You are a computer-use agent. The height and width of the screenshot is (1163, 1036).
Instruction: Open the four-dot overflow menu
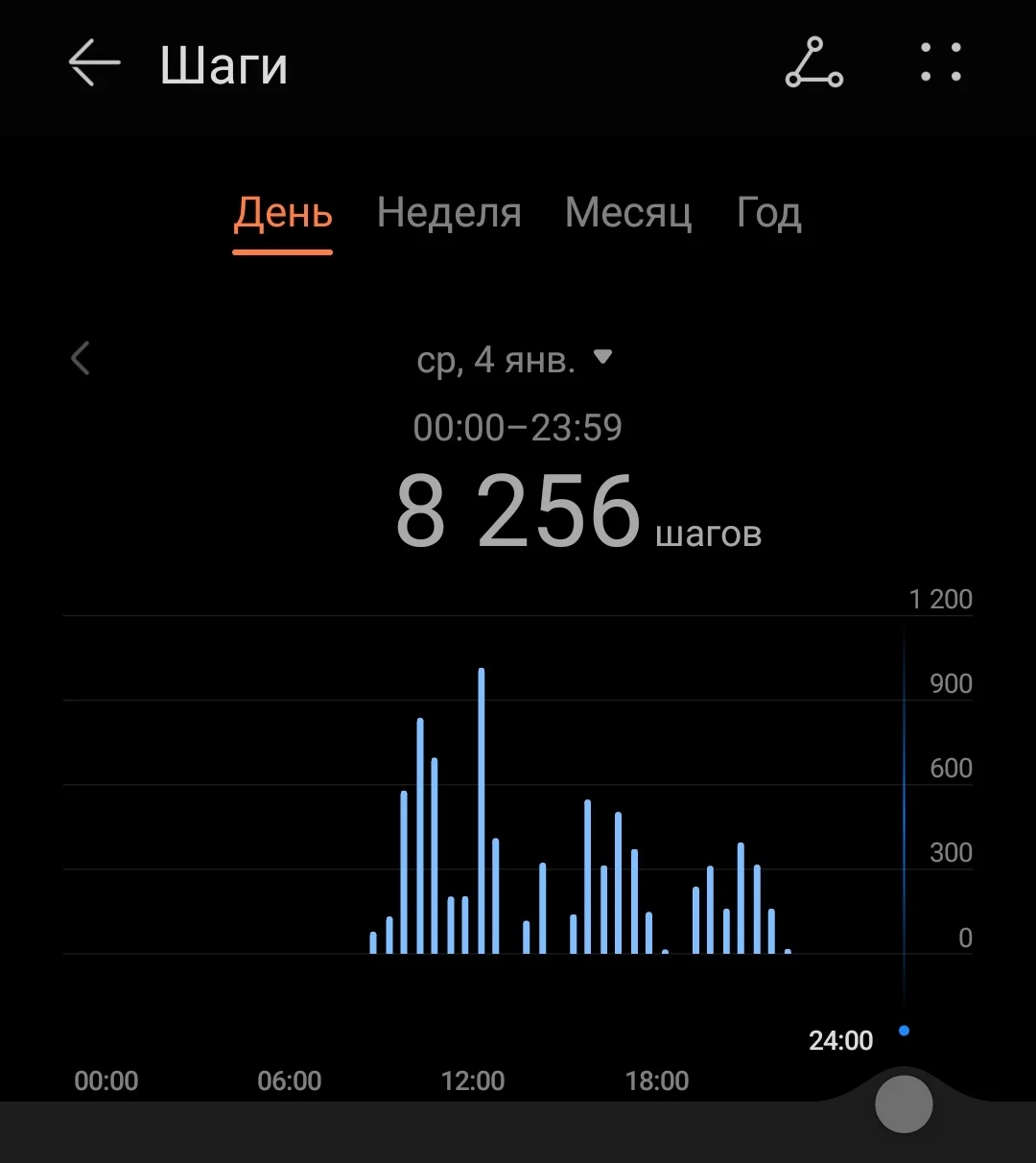click(x=940, y=63)
